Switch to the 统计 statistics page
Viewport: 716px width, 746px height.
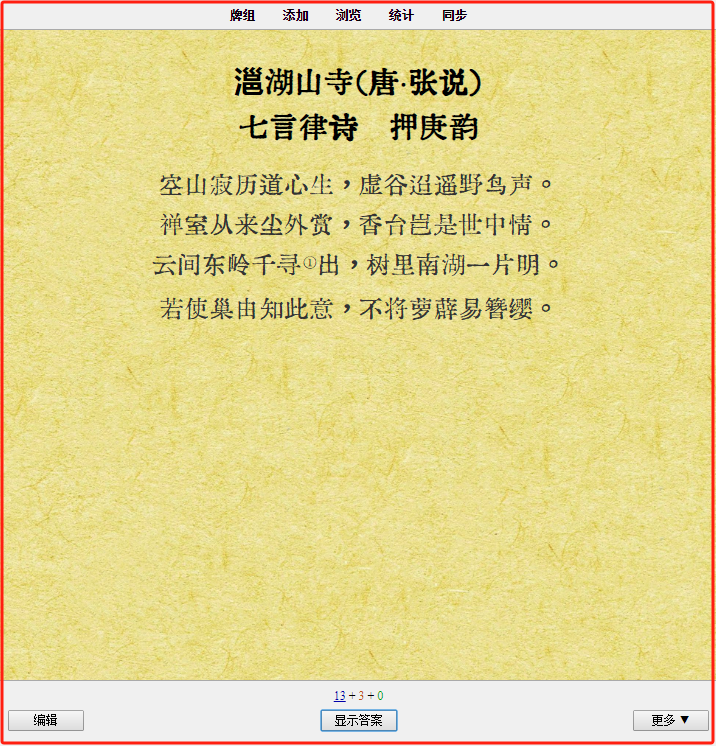tap(401, 15)
